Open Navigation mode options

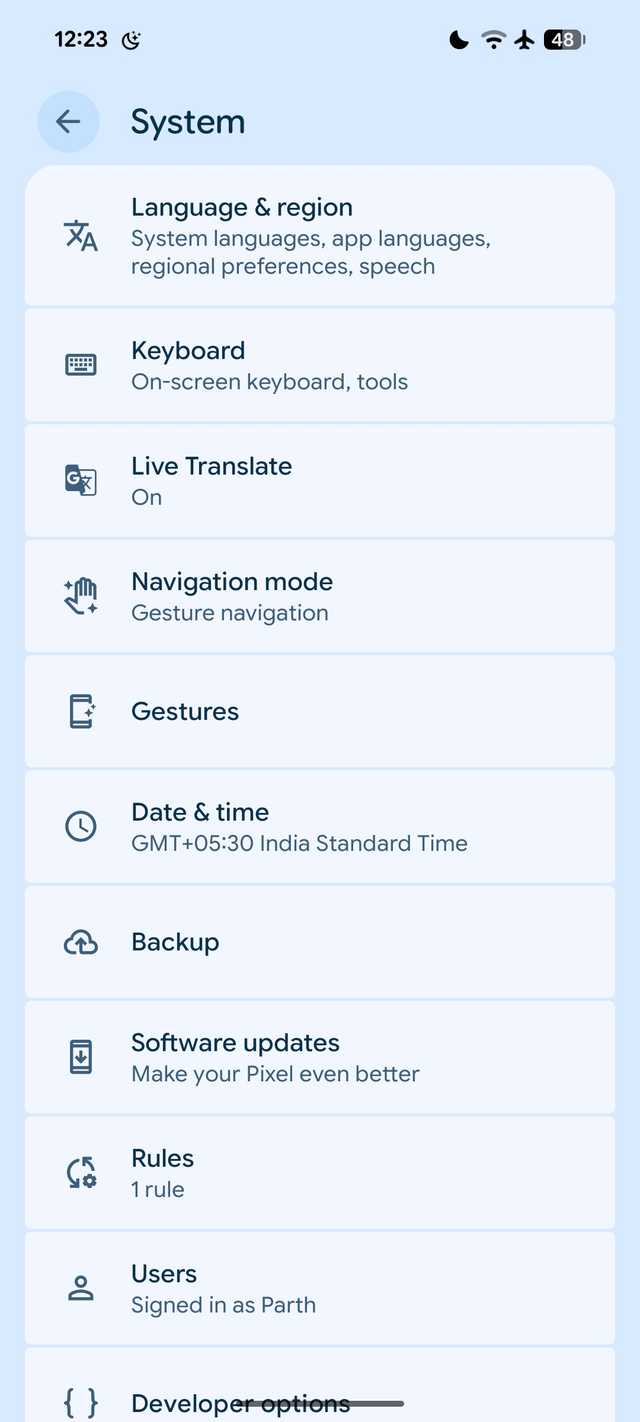320,596
